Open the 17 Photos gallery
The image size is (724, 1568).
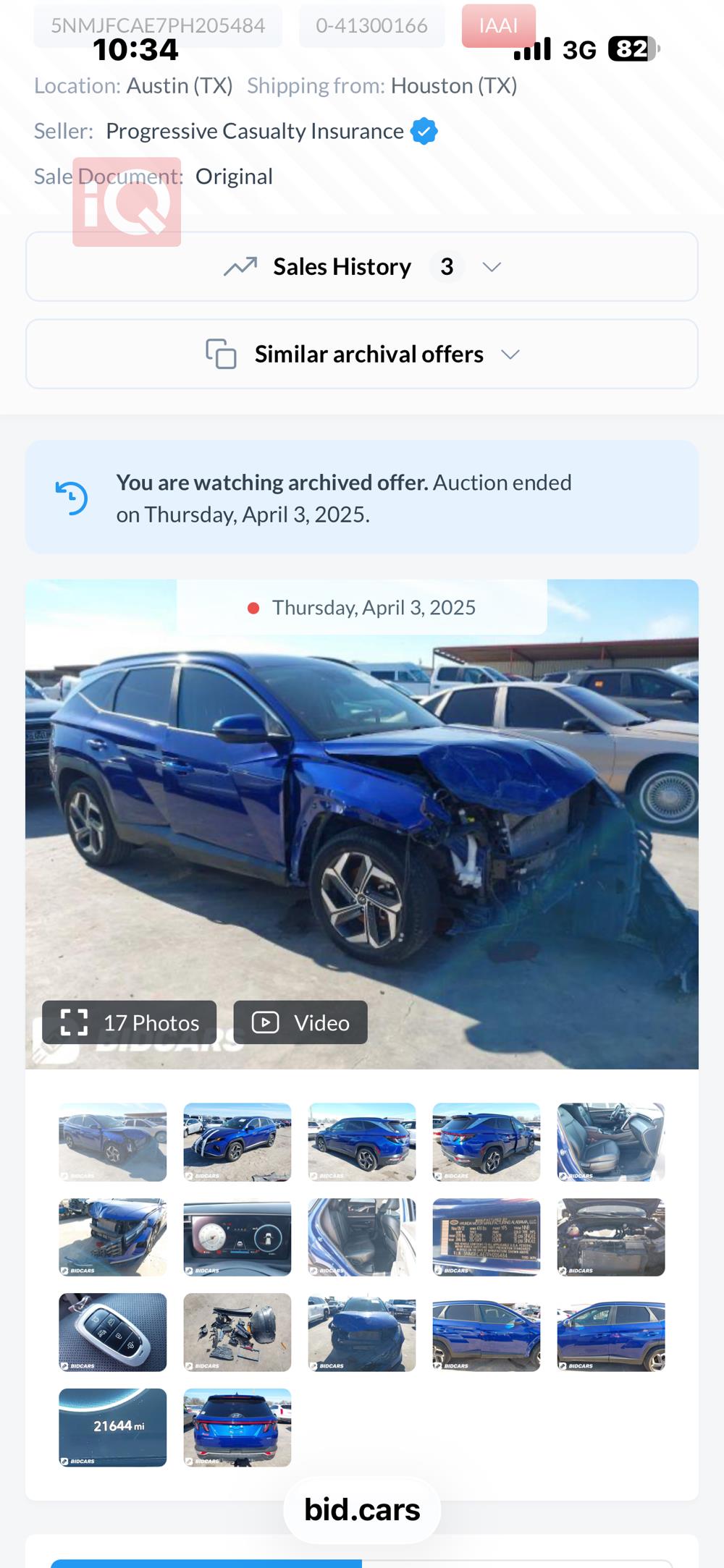pyautogui.click(x=129, y=1022)
